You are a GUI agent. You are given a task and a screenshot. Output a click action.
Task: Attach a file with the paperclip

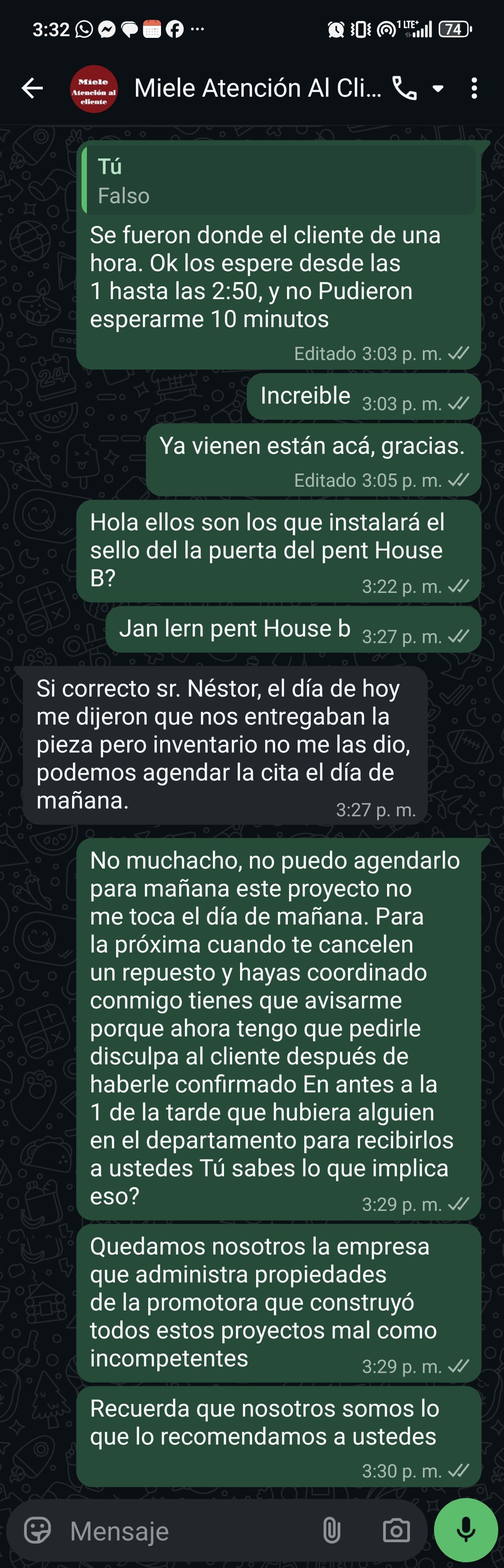[331, 1530]
